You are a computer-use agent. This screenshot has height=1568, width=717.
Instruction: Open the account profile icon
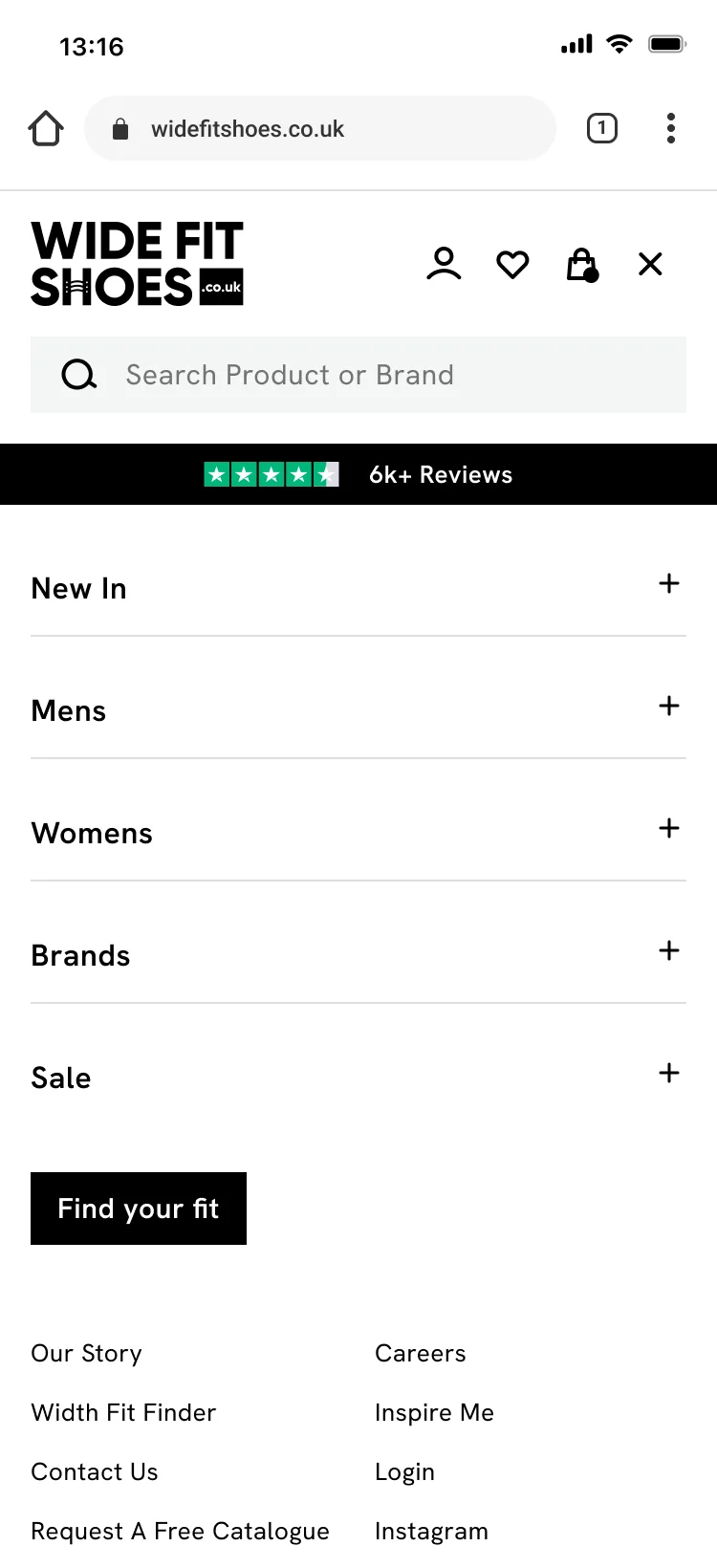pos(444,264)
